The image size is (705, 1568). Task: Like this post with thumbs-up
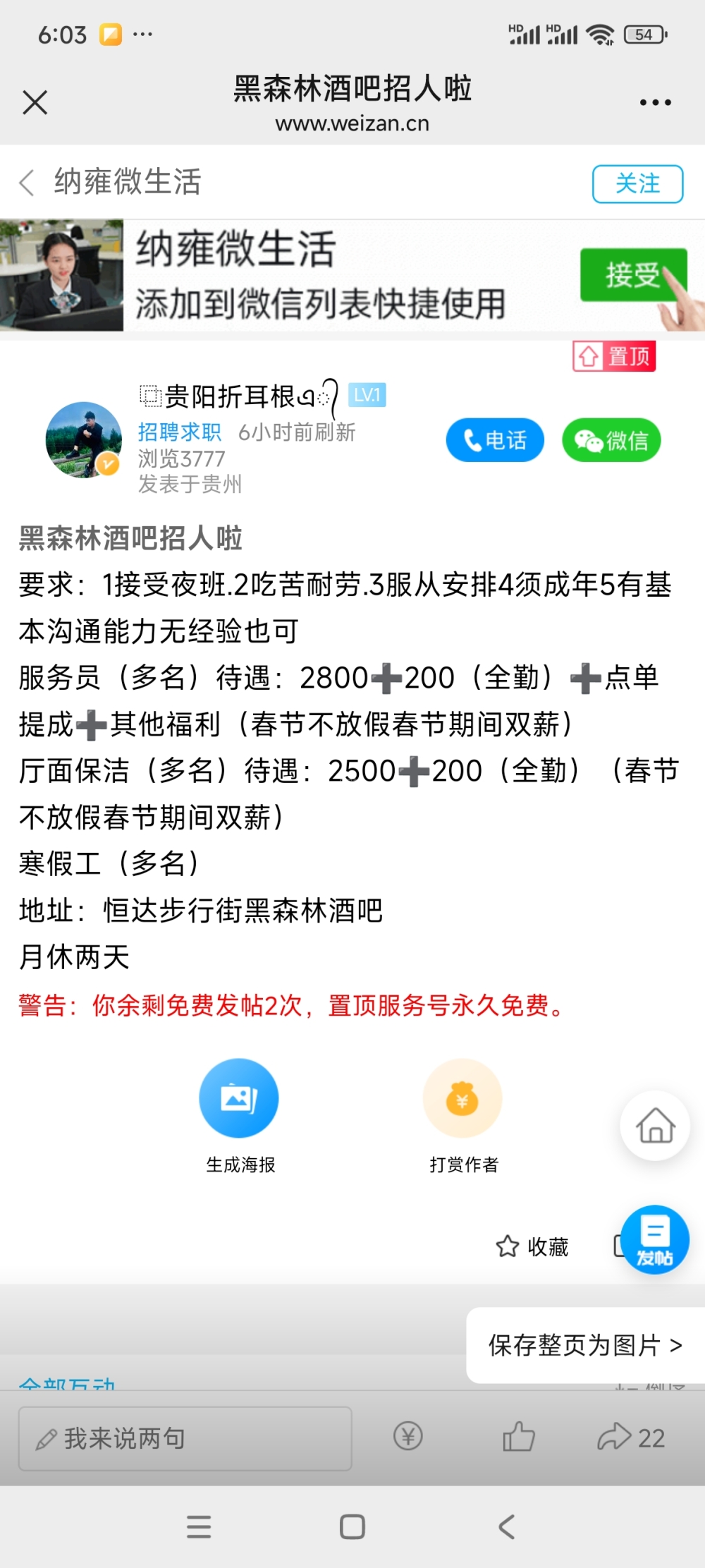coord(518,1436)
